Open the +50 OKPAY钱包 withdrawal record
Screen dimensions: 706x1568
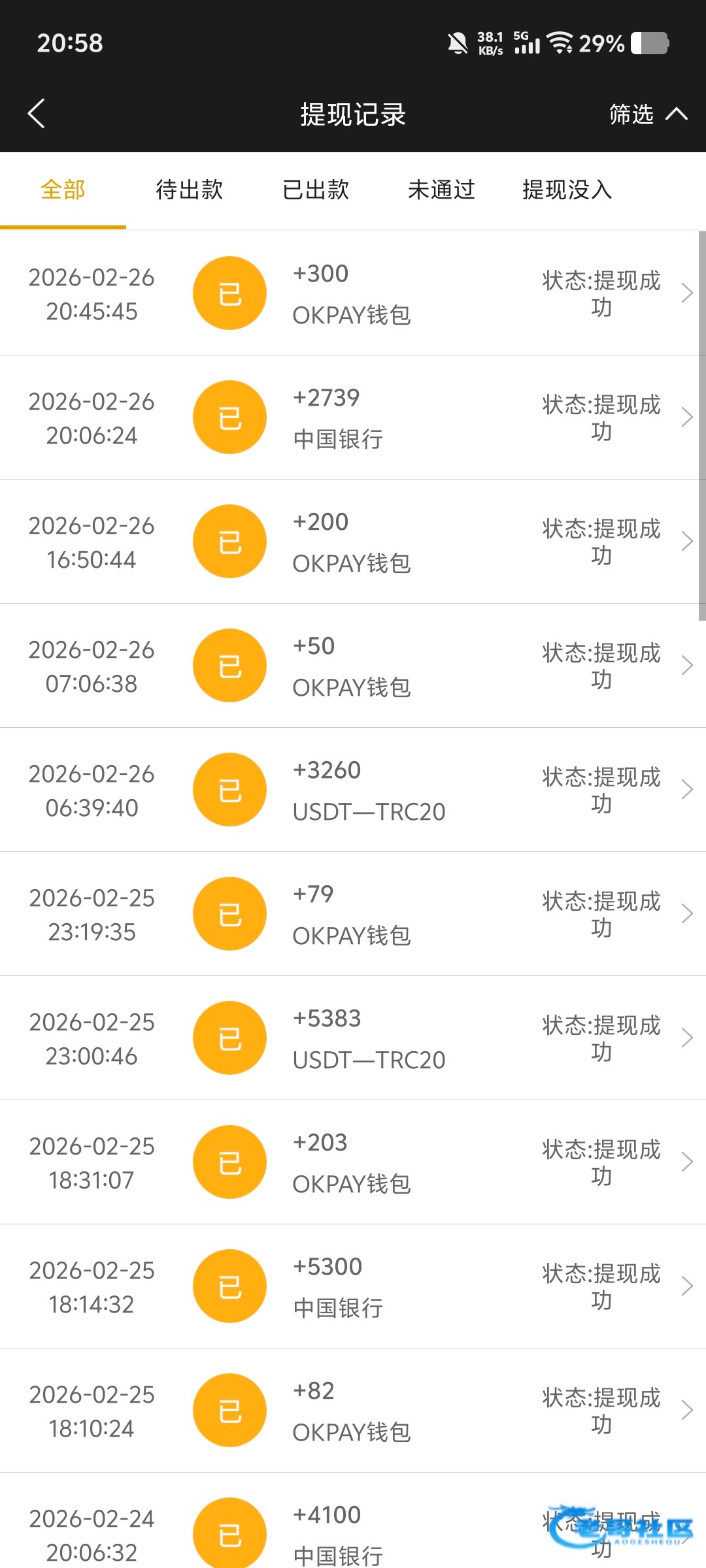pos(352,666)
